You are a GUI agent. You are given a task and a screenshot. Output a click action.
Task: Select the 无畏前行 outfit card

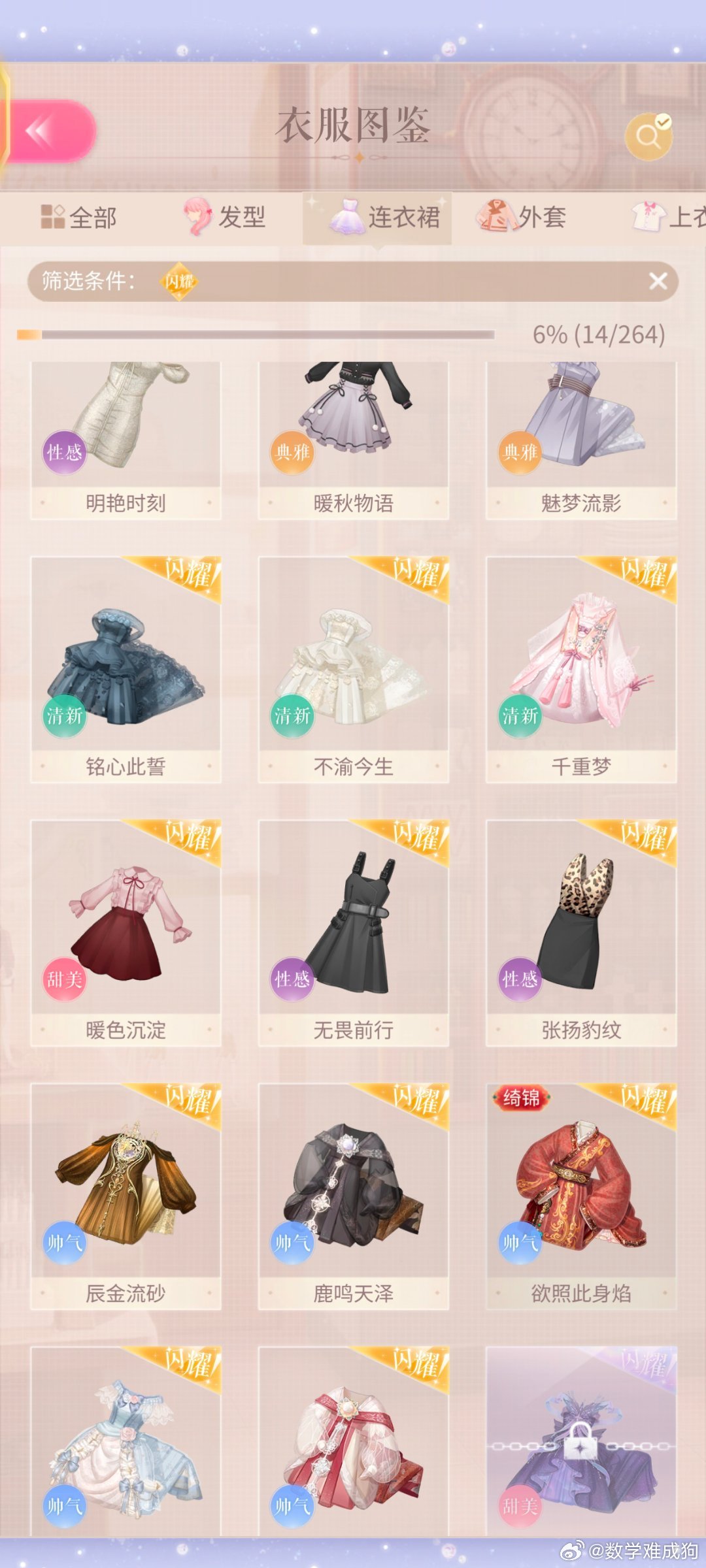pyautogui.click(x=354, y=933)
